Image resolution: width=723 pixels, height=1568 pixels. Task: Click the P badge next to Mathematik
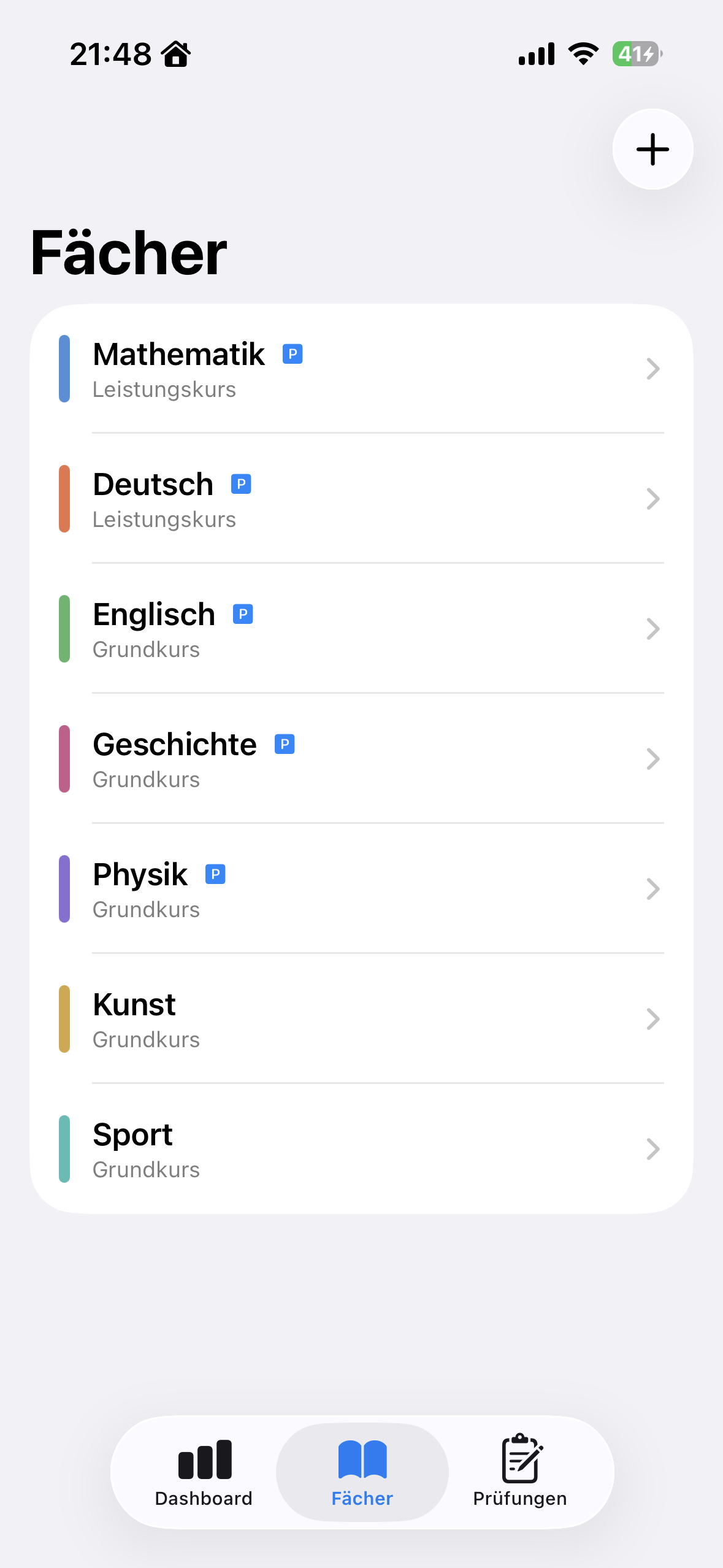[x=293, y=354]
